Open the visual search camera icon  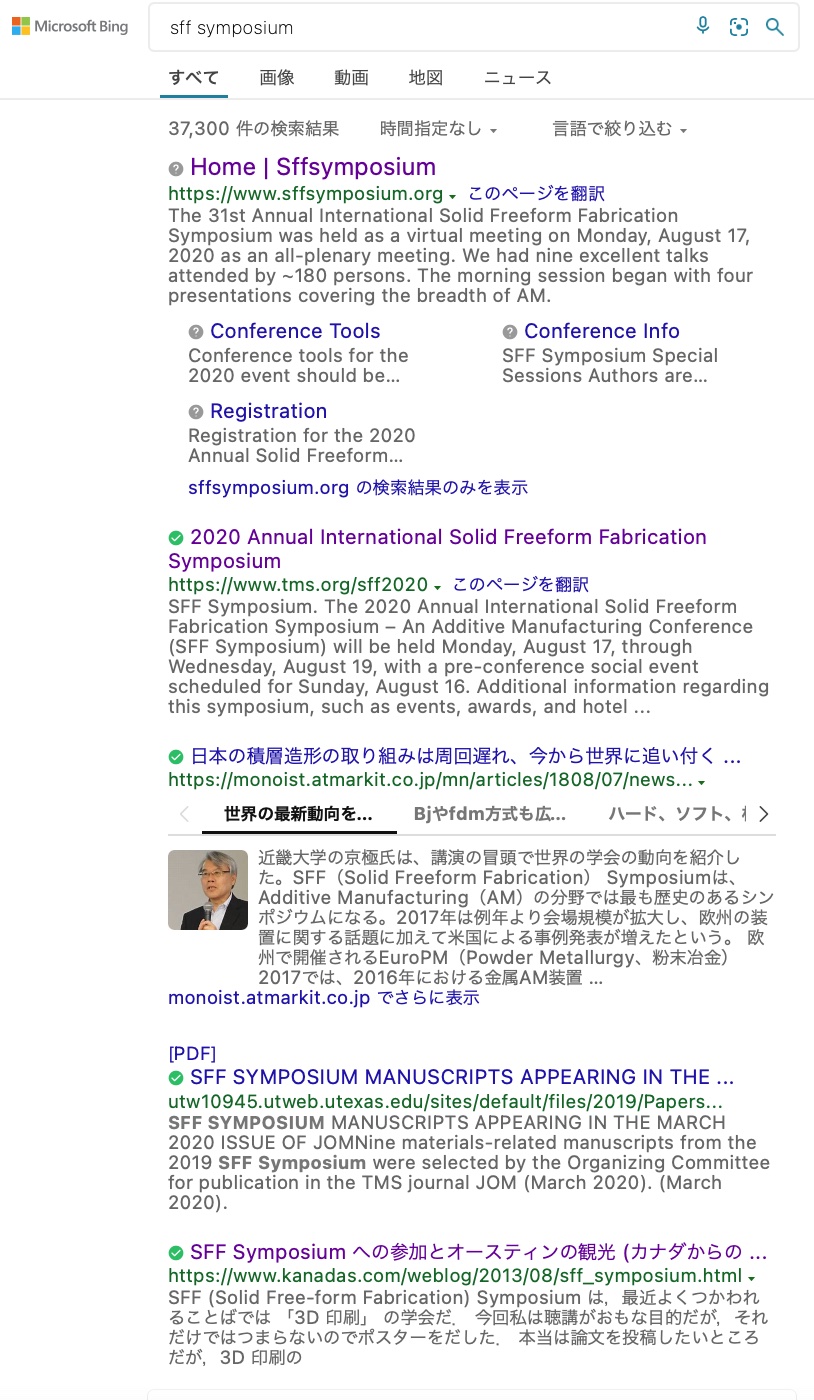[739, 27]
